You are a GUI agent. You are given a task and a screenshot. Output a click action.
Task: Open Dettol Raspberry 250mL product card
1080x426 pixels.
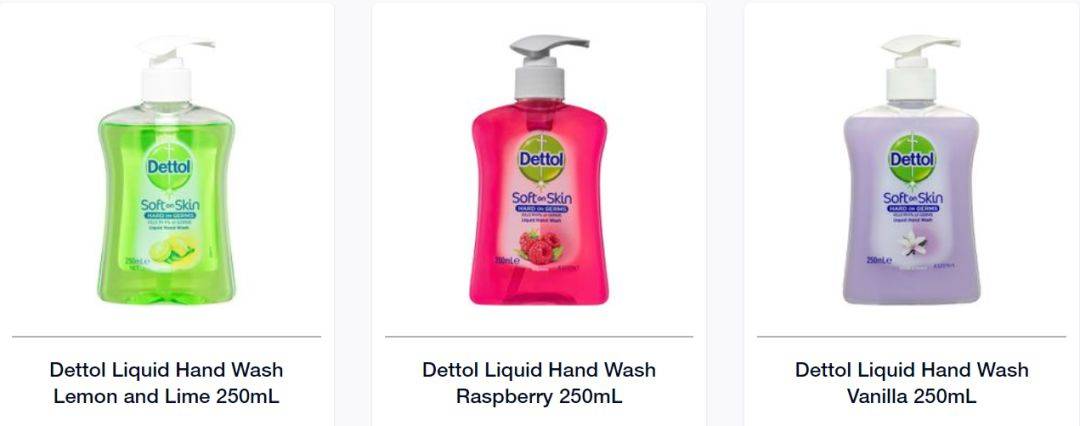(x=539, y=383)
